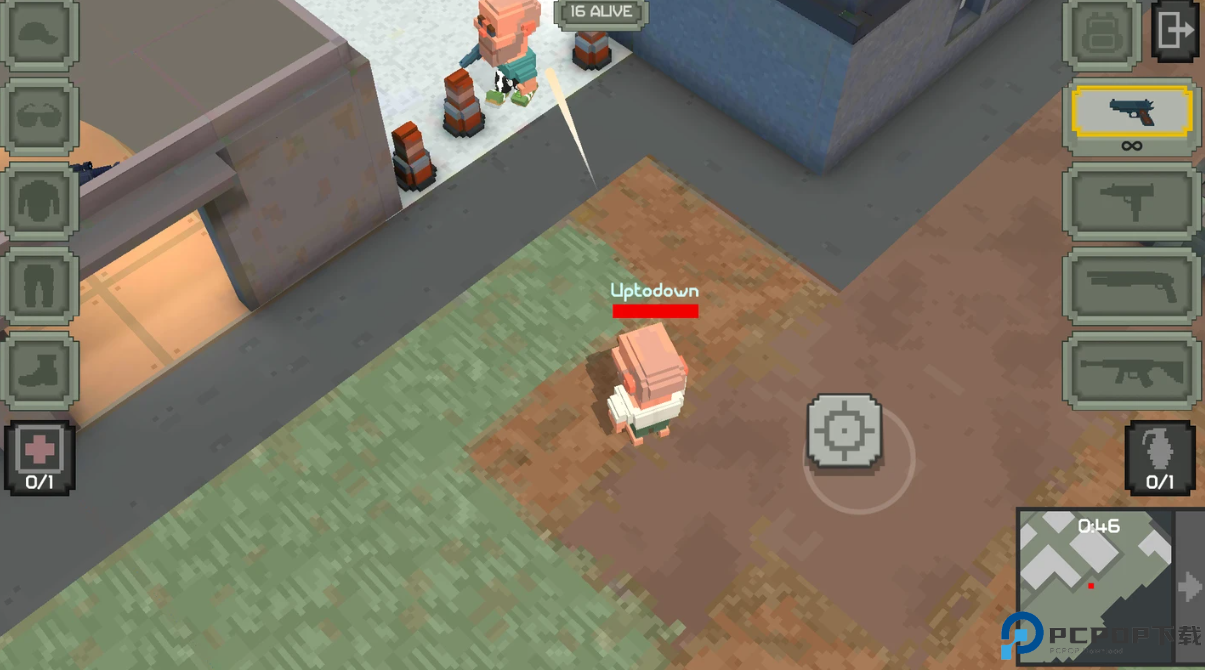The width and height of the screenshot is (1205, 670).
Task: Use the medkit item
Action: point(40,457)
